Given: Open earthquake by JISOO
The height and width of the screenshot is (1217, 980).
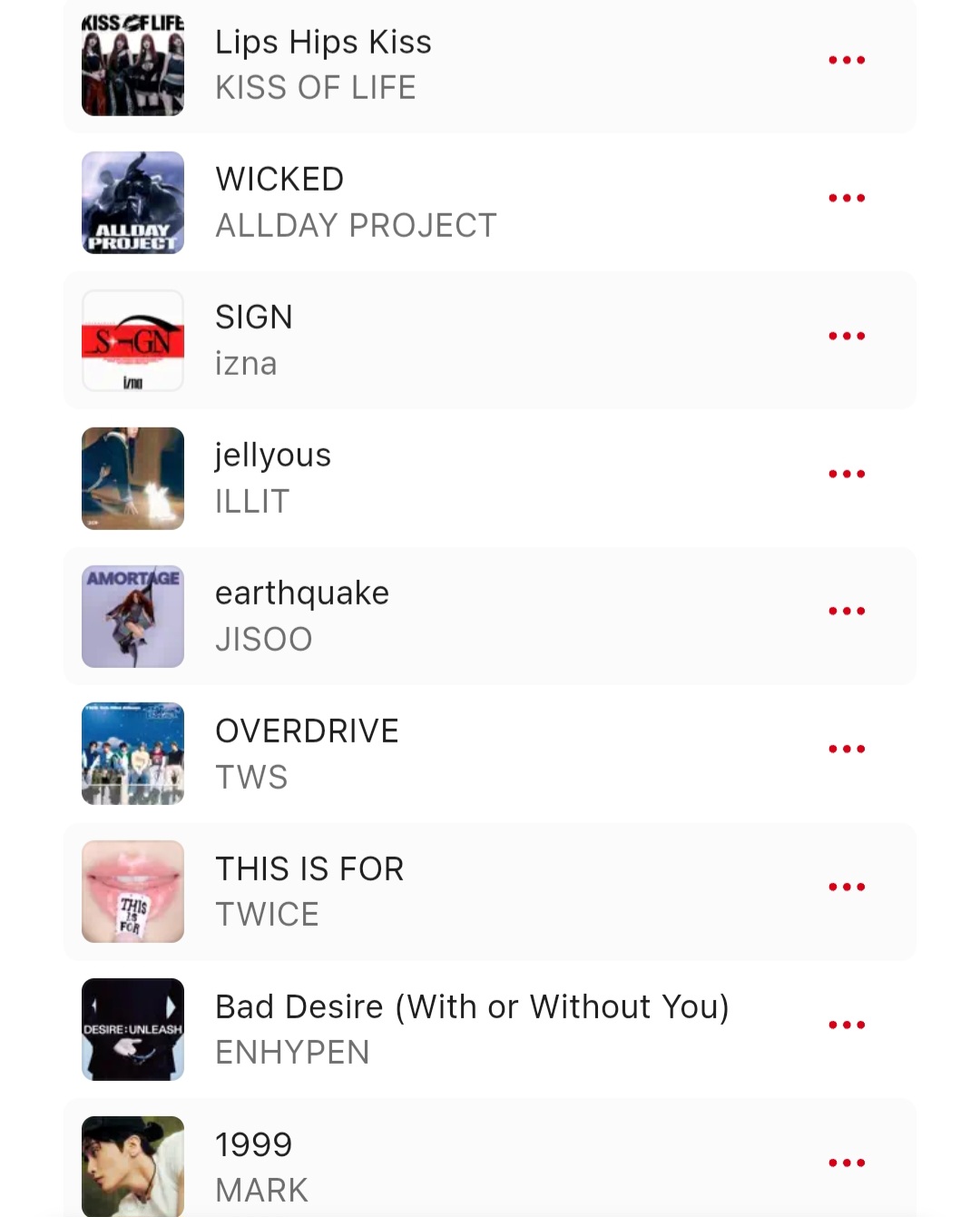Looking at the screenshot, I should (x=490, y=616).
